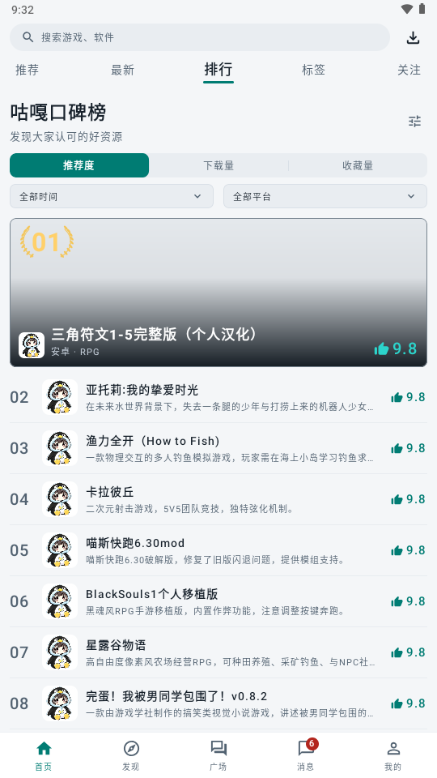Open 渔力全开 (How to Fish) entry
The height and width of the screenshot is (778, 437).
click(x=218, y=448)
